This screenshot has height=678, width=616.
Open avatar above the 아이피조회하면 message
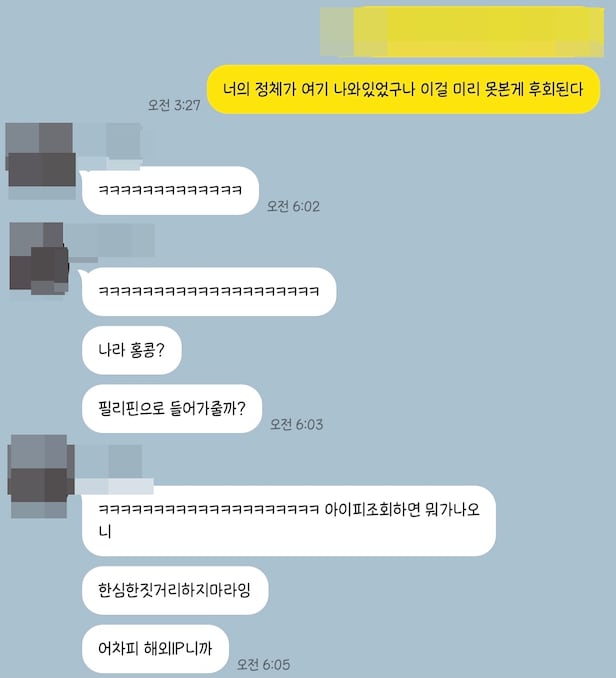[x=39, y=467]
